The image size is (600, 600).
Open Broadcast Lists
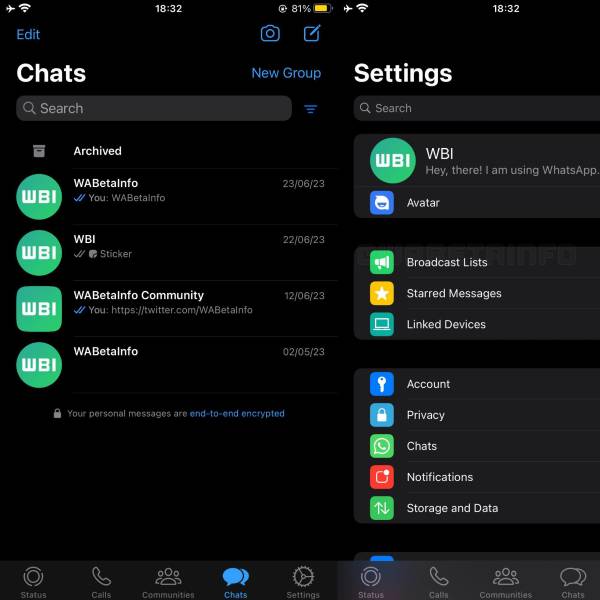(x=480, y=262)
